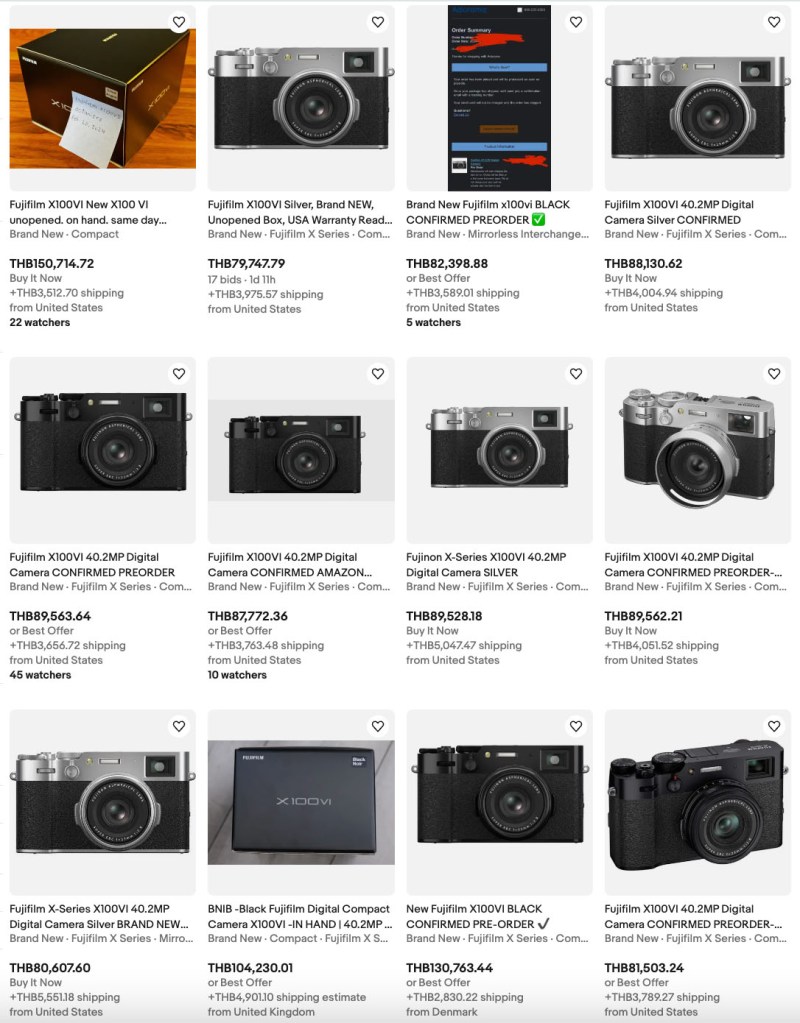800x1023 pixels.
Task: Watch the New Fujifilm X100VI listing from Denmark
Action: [575, 726]
